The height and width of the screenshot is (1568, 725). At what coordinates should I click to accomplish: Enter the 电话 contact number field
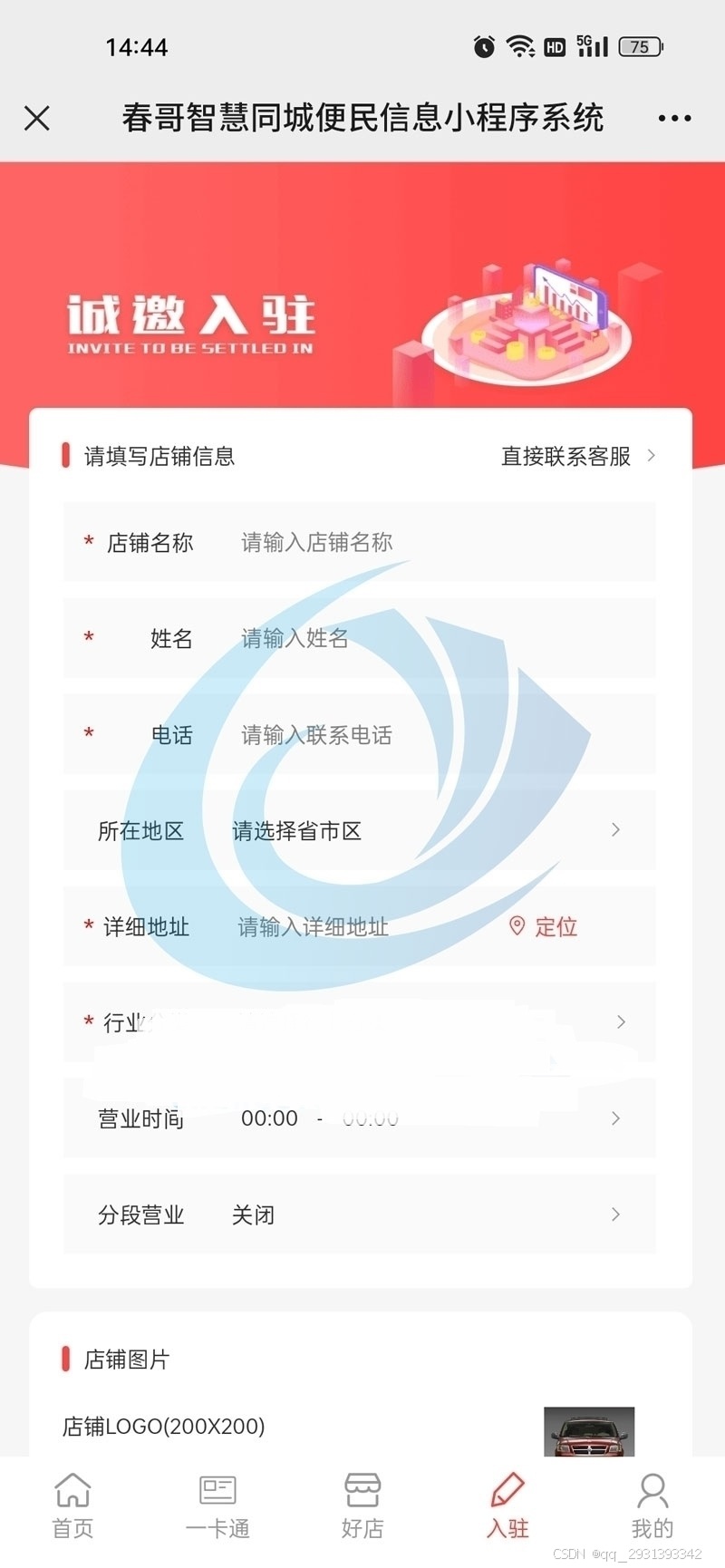click(x=435, y=735)
